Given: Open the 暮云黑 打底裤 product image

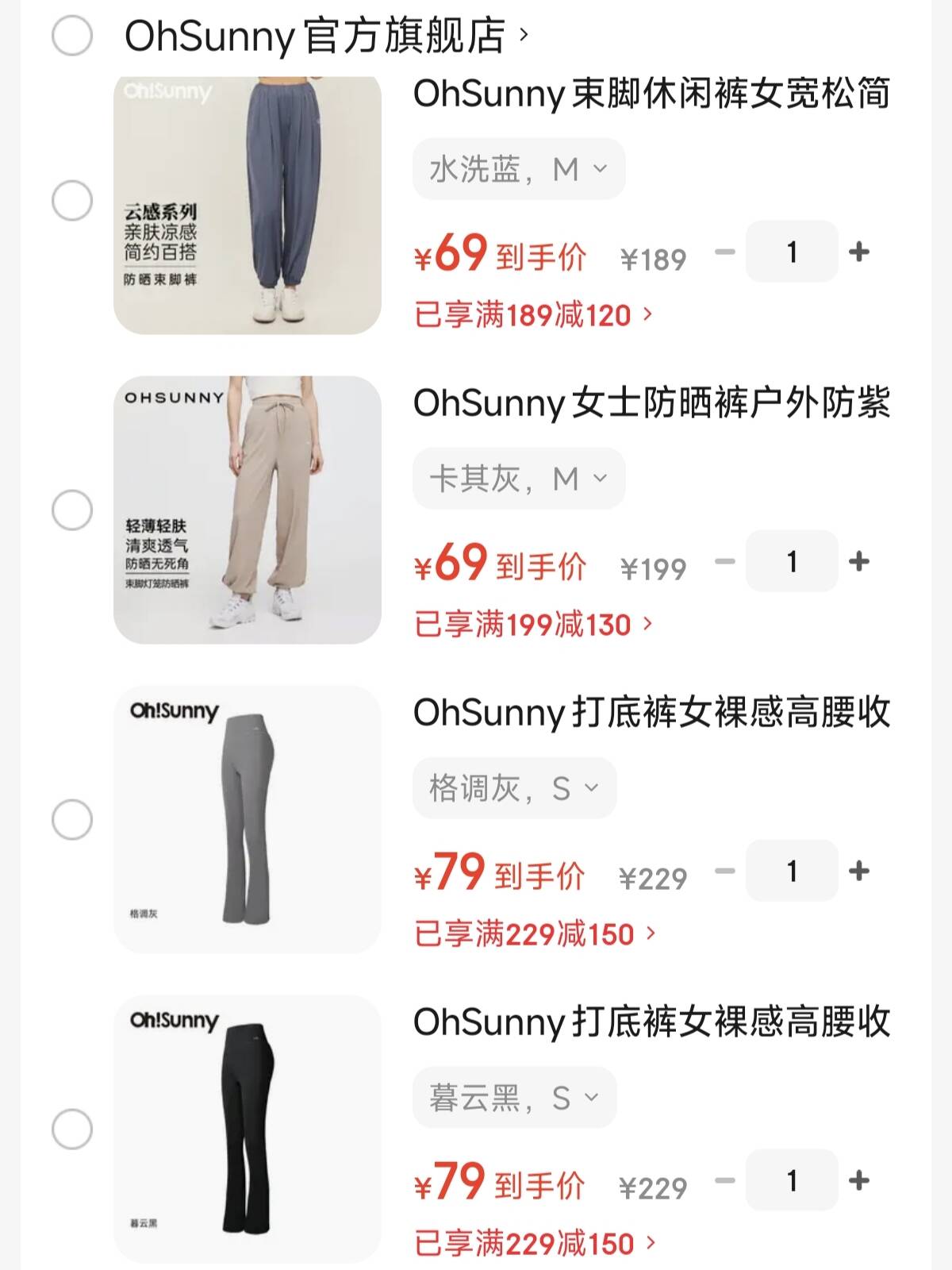Looking at the screenshot, I should click(248, 1129).
